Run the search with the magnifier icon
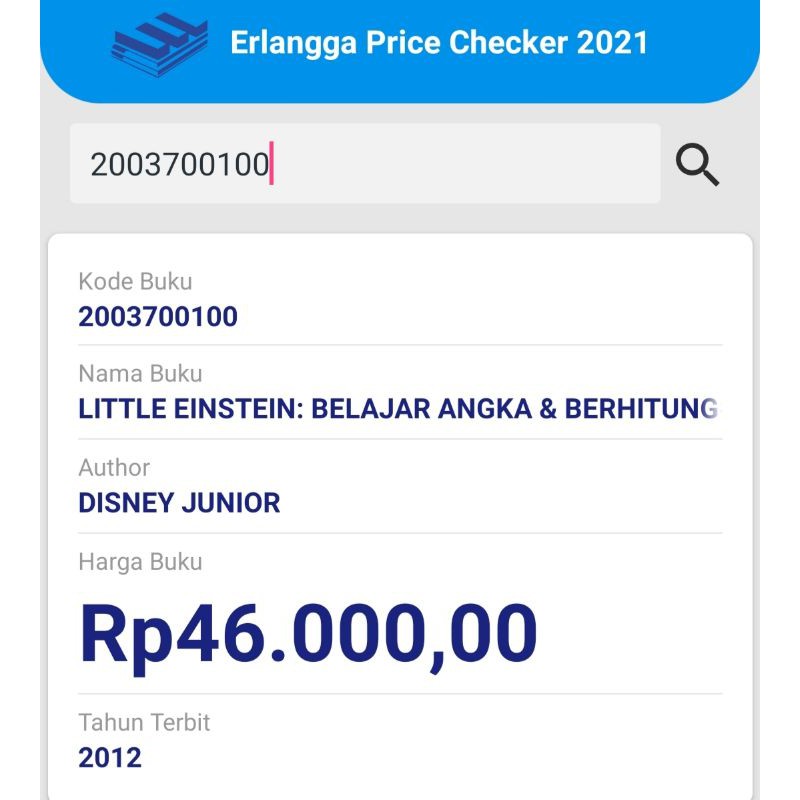Screen dimensions: 800x800 (698, 164)
